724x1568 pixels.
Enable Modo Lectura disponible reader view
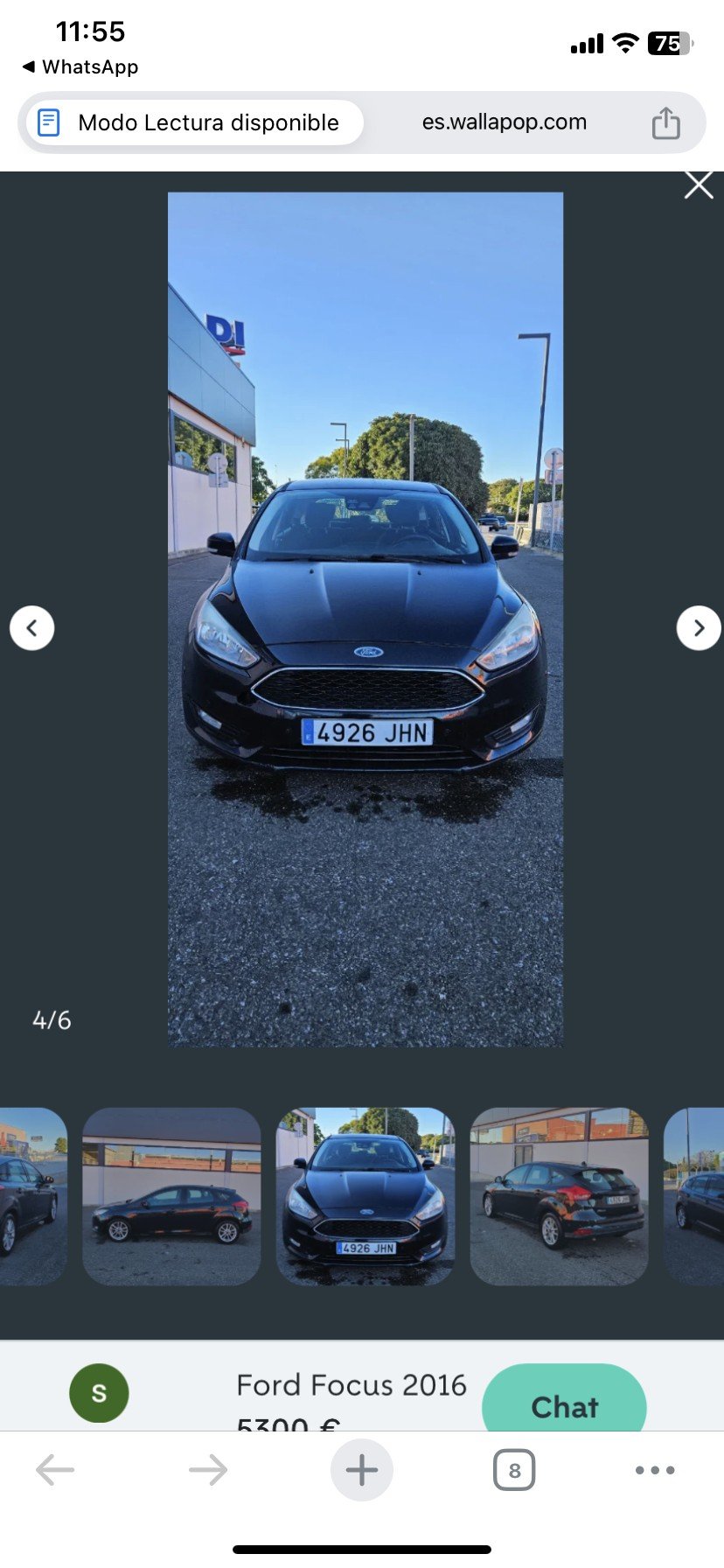194,122
